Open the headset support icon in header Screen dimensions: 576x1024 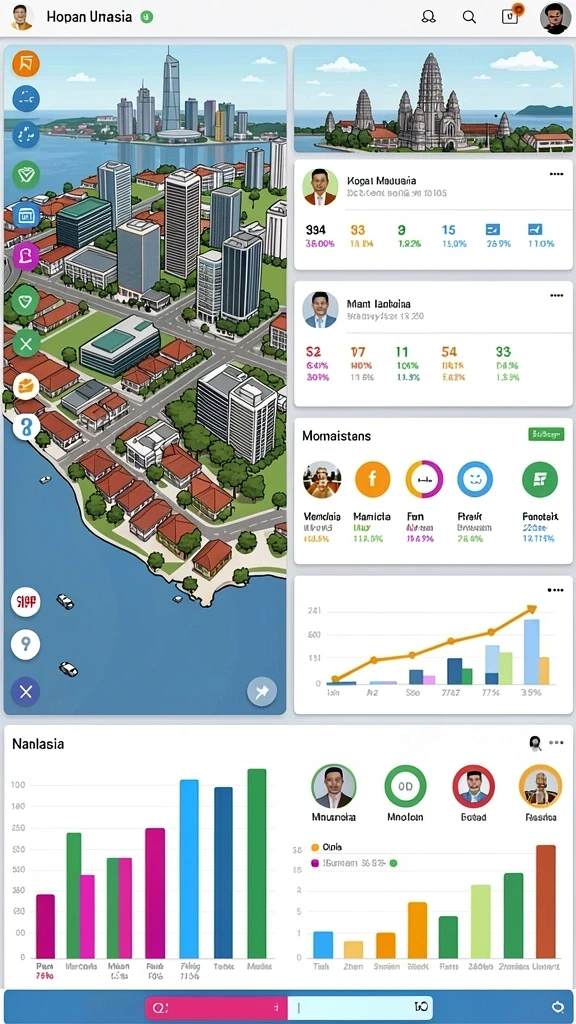(x=428, y=18)
